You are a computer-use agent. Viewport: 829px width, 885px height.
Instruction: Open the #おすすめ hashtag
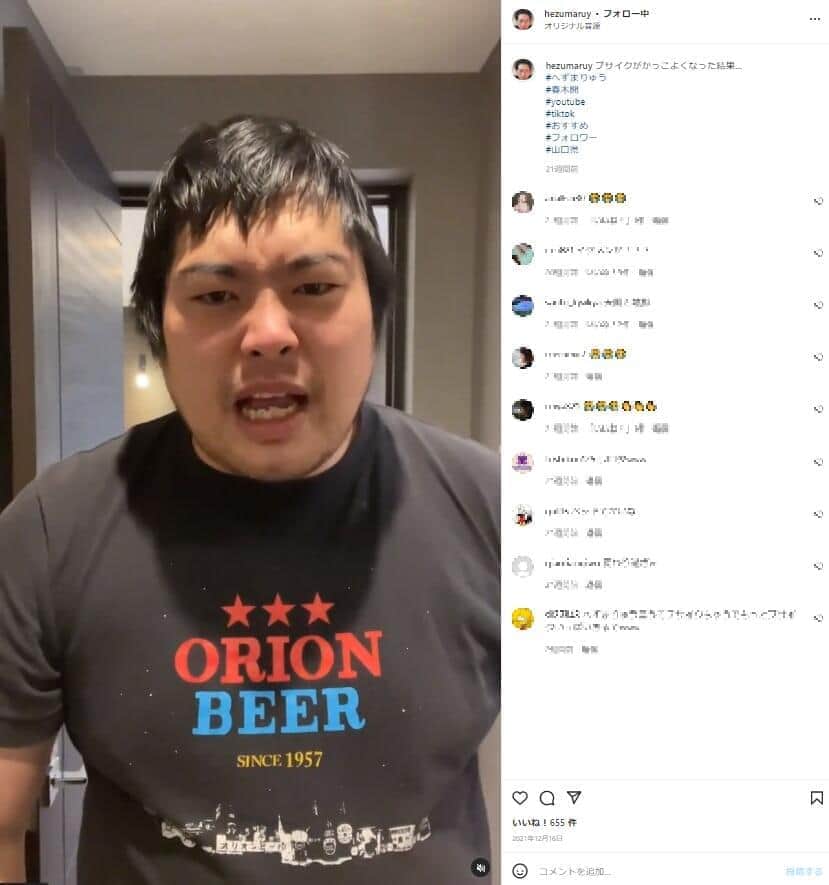coord(567,126)
